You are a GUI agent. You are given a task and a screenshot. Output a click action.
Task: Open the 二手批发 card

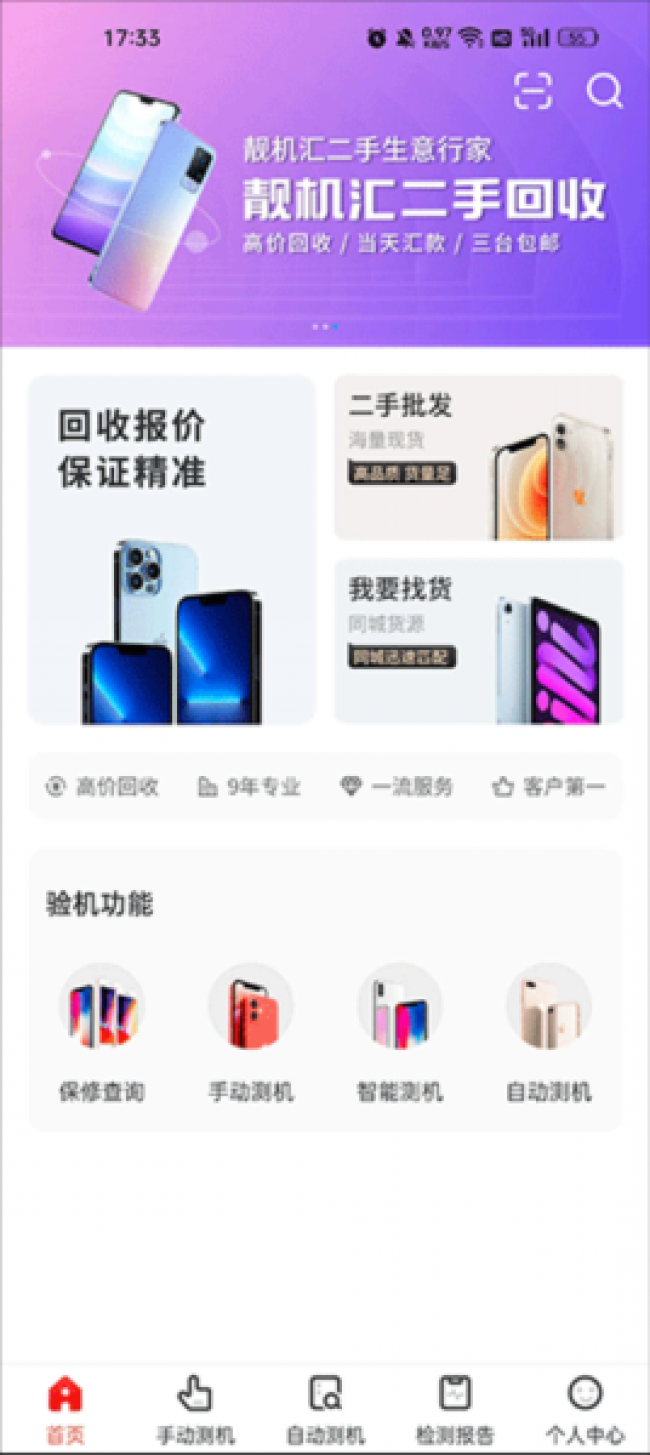(478, 457)
